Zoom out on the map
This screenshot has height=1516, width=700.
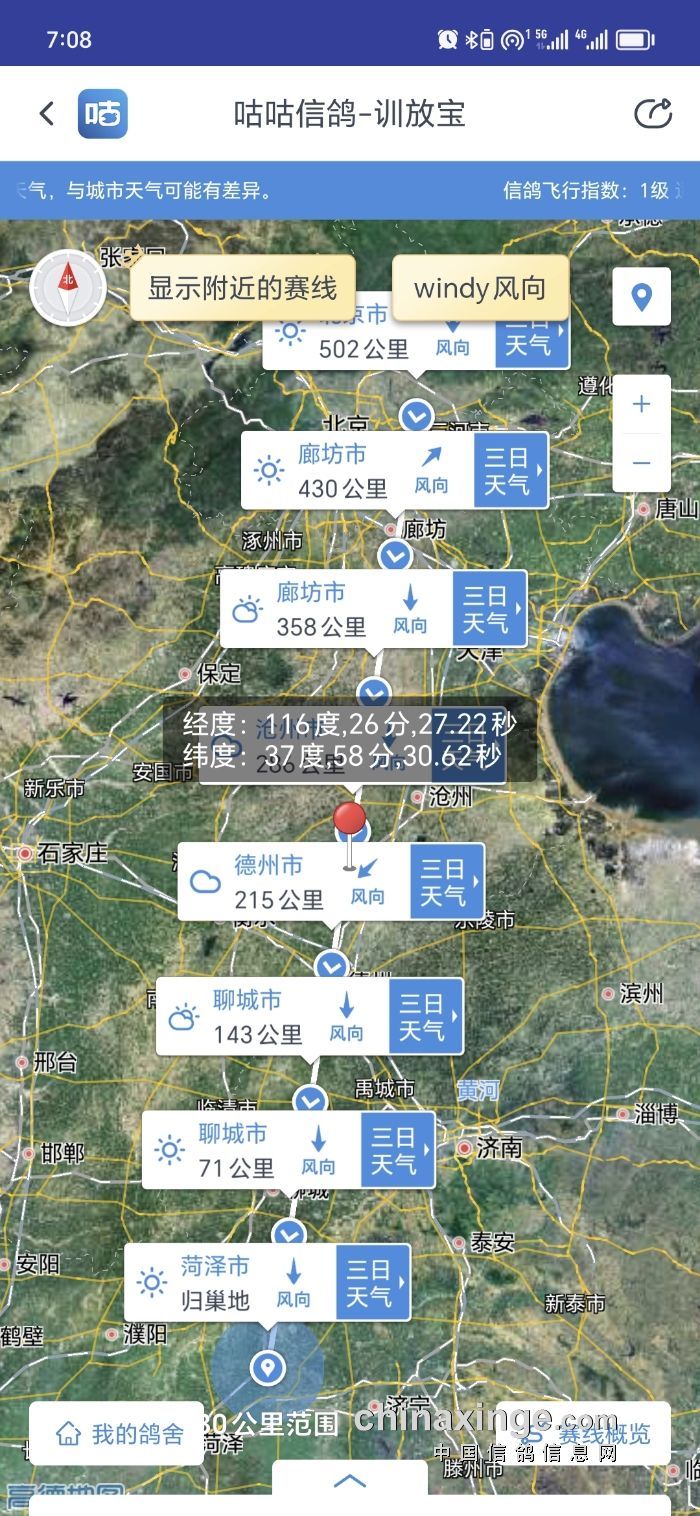tap(641, 462)
